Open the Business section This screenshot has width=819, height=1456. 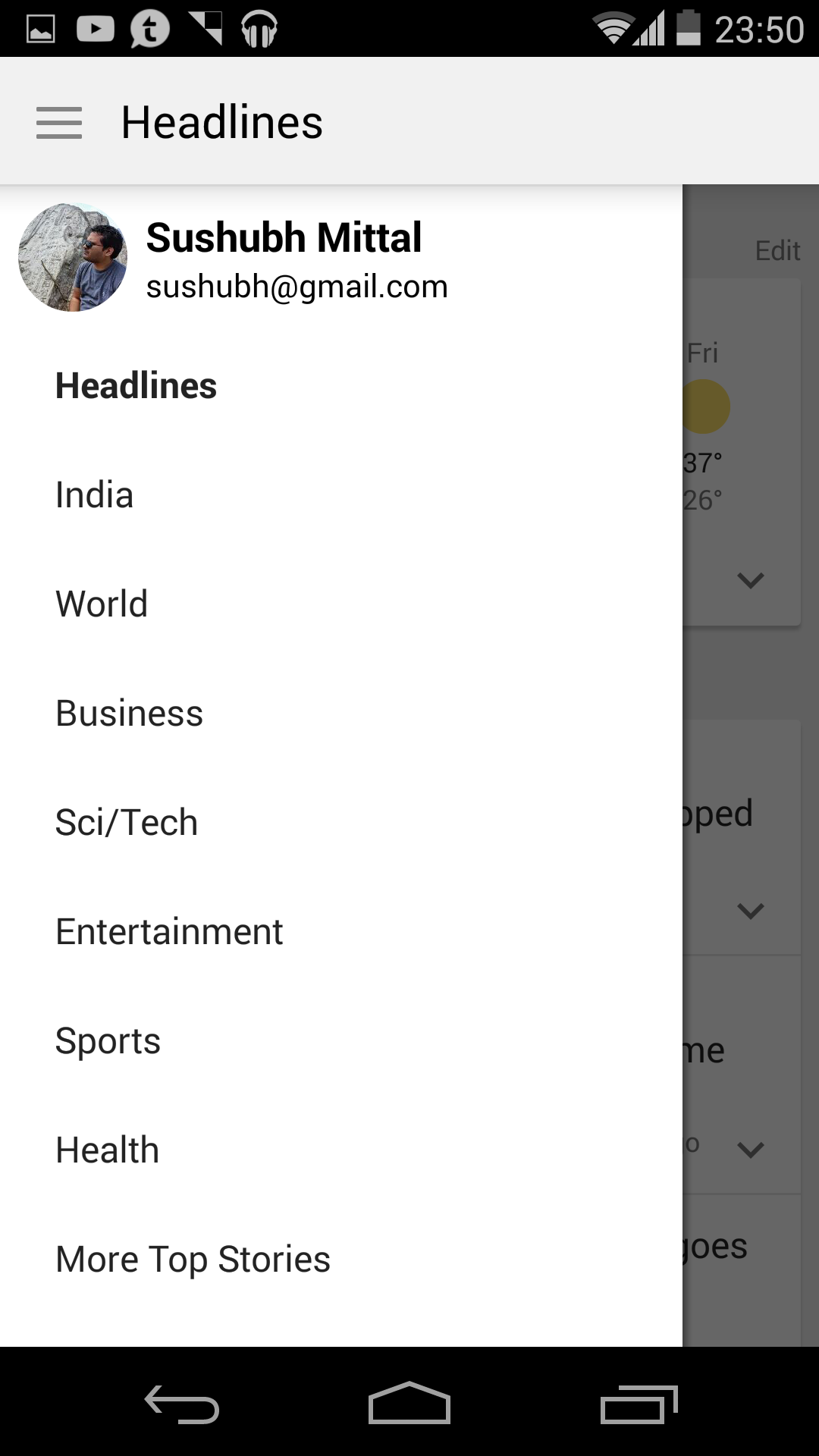[130, 714]
